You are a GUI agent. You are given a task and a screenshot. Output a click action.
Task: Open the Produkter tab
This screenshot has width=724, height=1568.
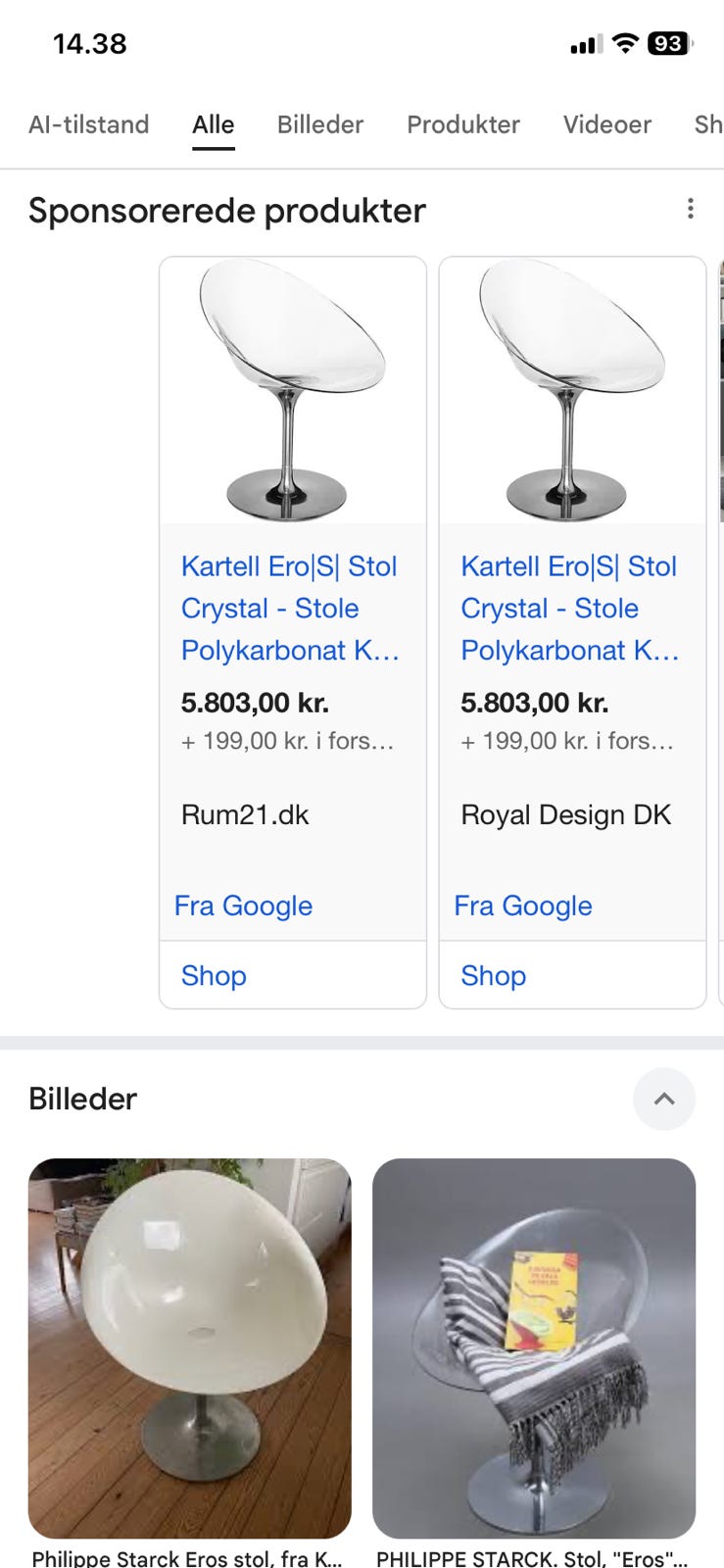click(x=462, y=124)
